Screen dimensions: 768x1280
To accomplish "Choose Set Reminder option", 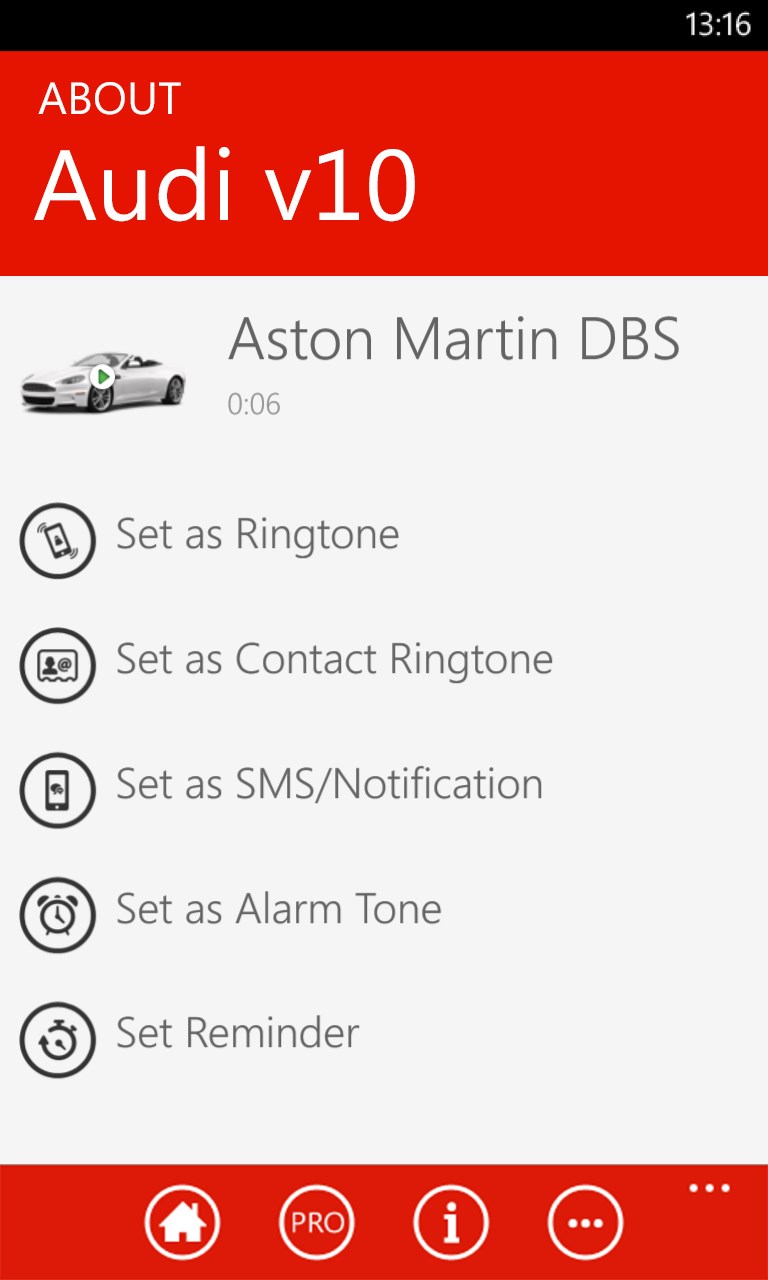I will point(236,1034).
